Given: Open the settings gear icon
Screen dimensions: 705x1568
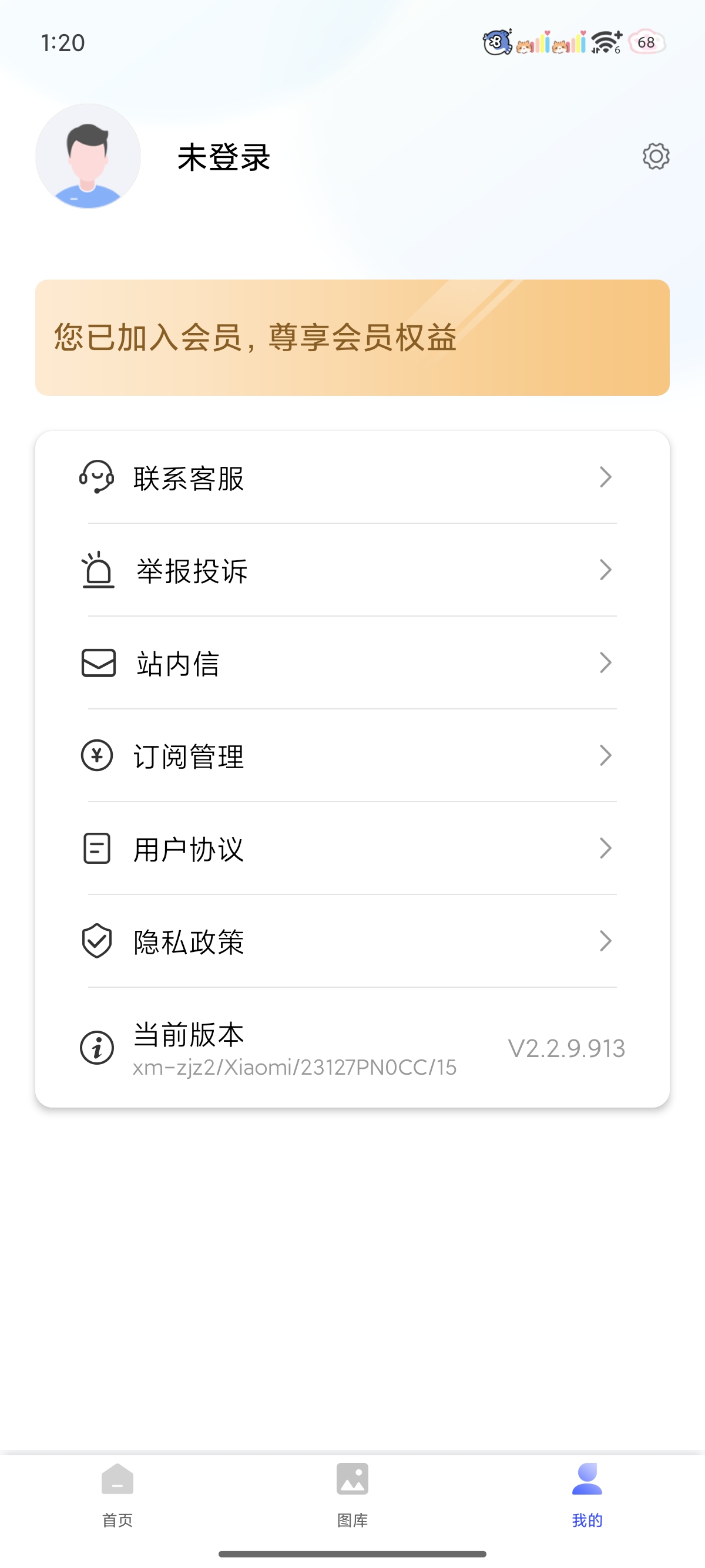Looking at the screenshot, I should [x=655, y=157].
